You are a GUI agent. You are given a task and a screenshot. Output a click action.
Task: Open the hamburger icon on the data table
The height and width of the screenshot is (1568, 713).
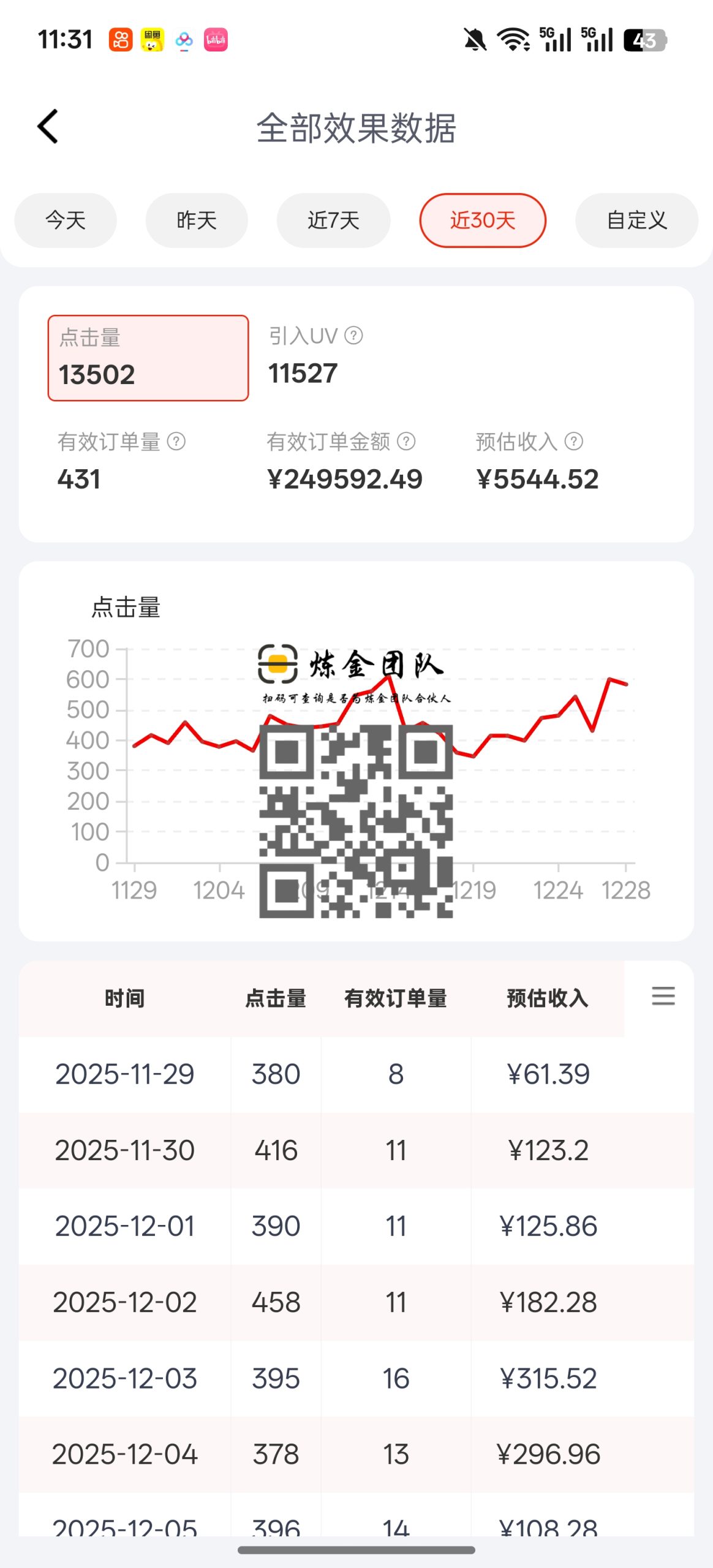click(x=663, y=997)
